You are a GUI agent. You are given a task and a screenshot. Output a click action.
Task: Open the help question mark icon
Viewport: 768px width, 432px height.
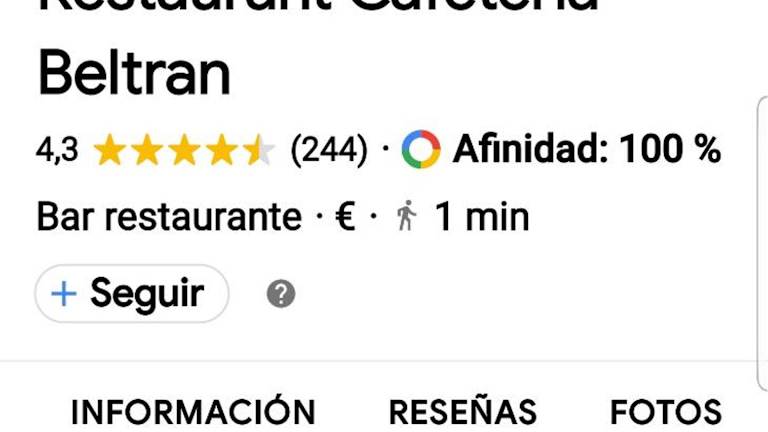tap(281, 294)
